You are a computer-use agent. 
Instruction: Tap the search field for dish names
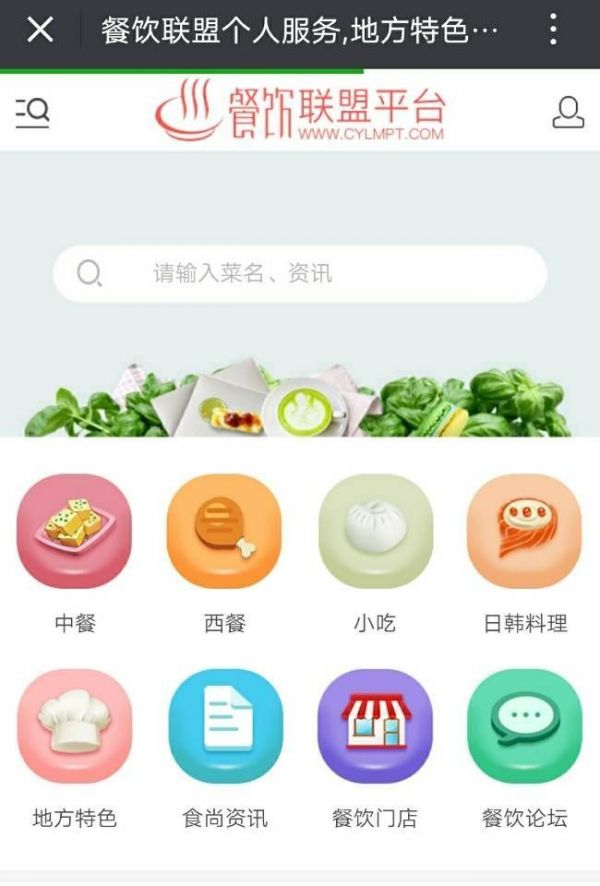300,273
